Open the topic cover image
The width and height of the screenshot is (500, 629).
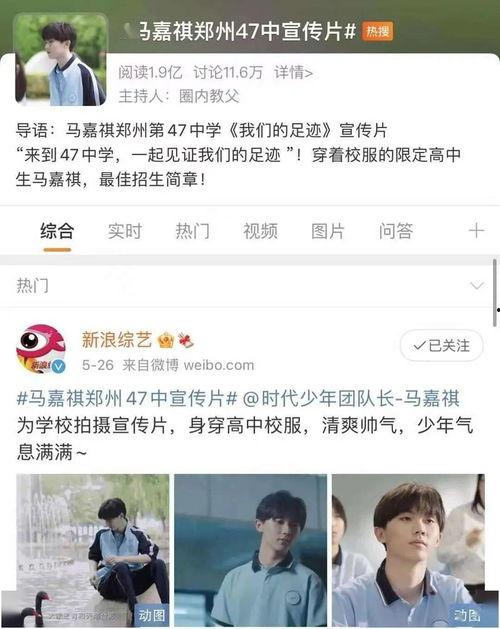pyautogui.click(x=61, y=59)
